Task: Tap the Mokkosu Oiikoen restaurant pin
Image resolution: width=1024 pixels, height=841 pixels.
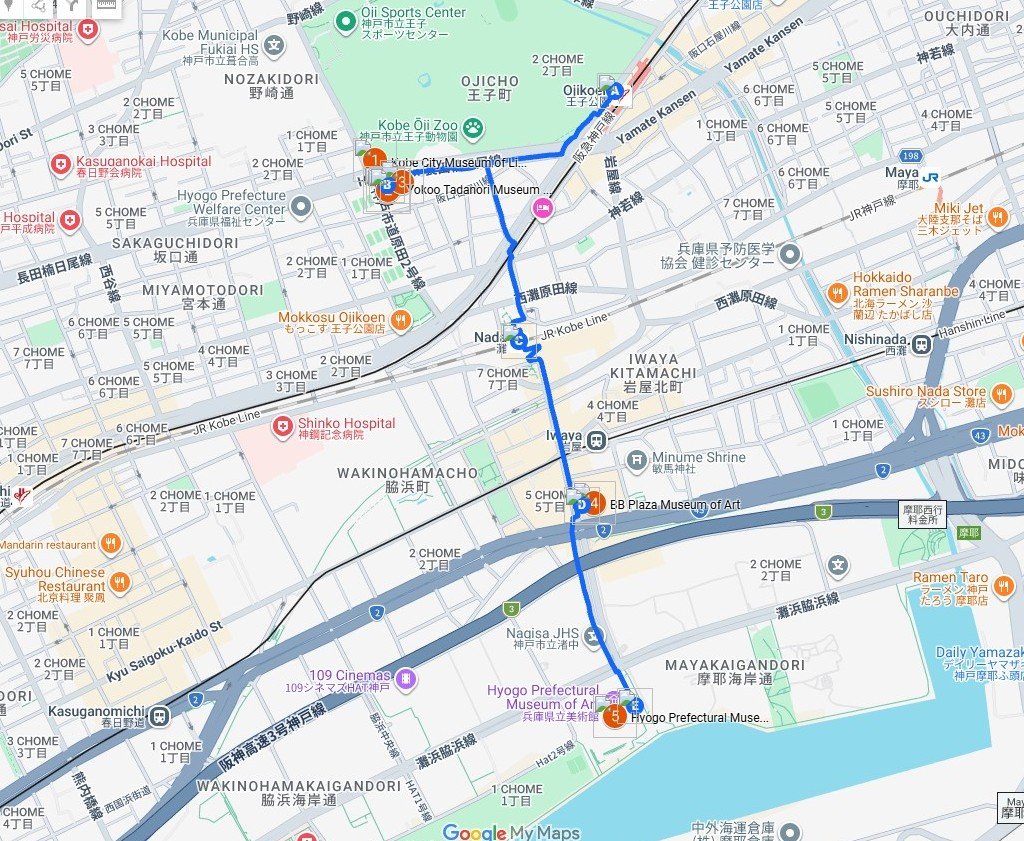Action: coord(400,320)
